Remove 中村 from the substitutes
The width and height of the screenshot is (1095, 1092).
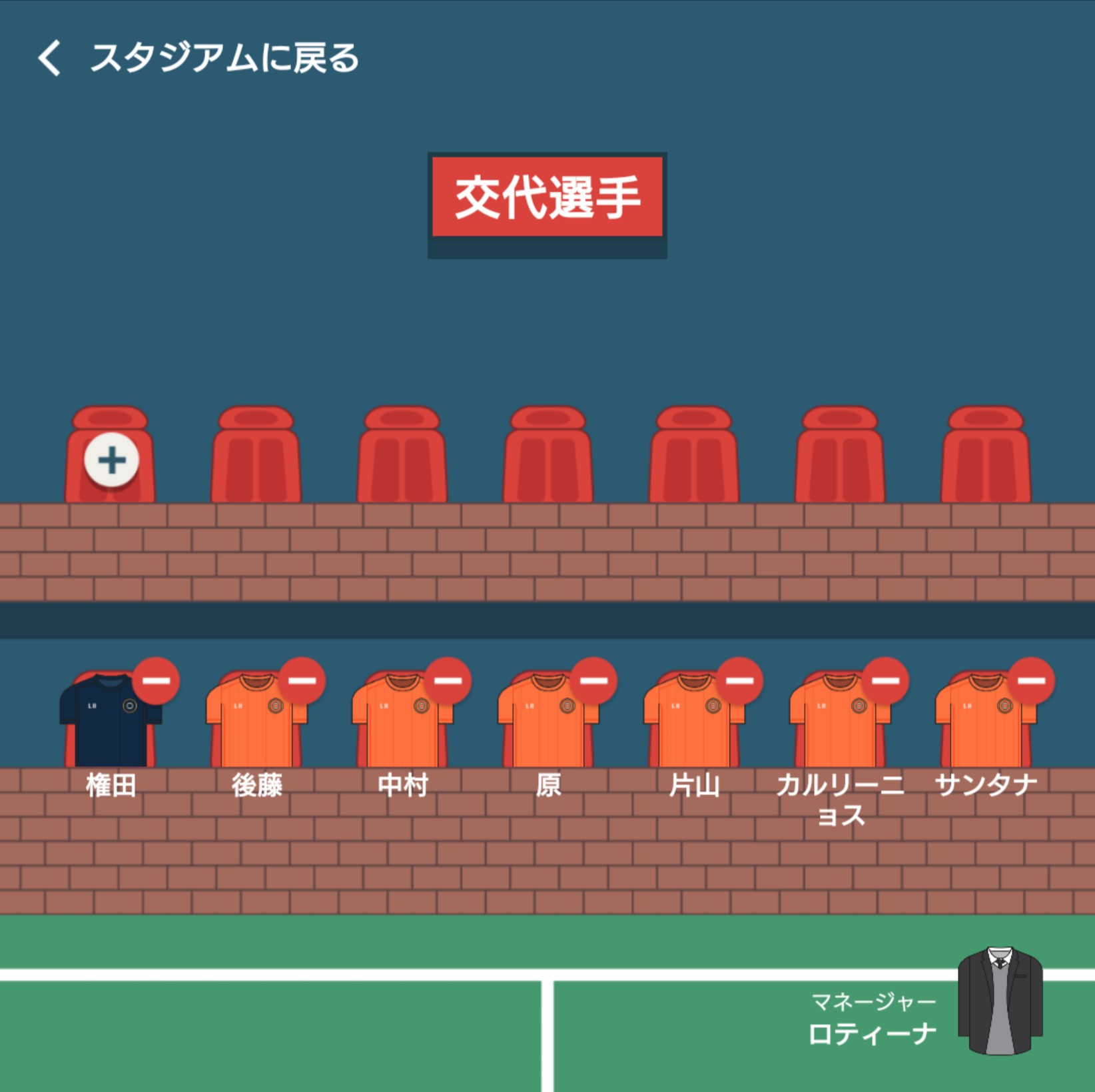coord(448,680)
